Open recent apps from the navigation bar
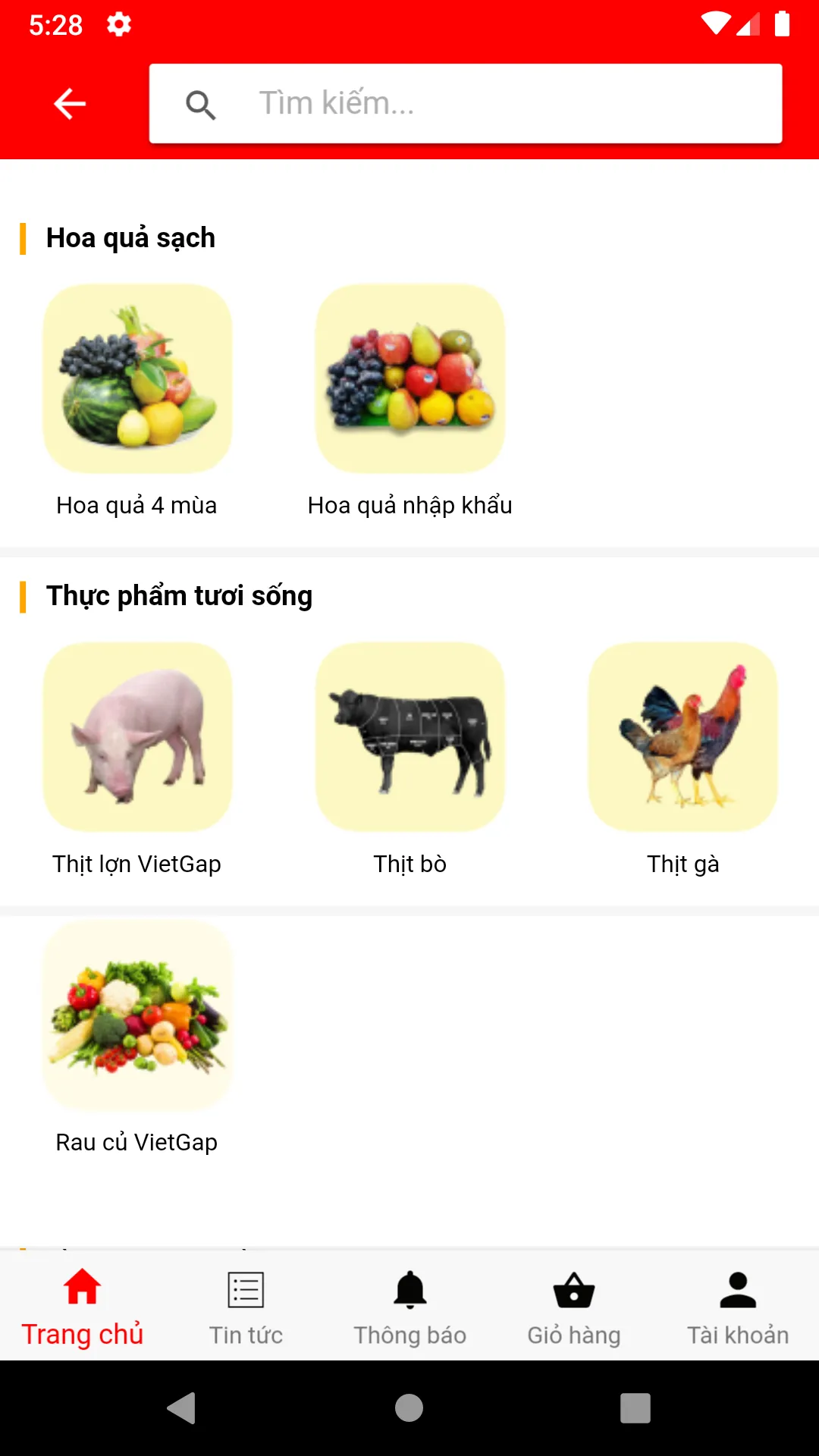The height and width of the screenshot is (1456, 819). coord(635,1408)
